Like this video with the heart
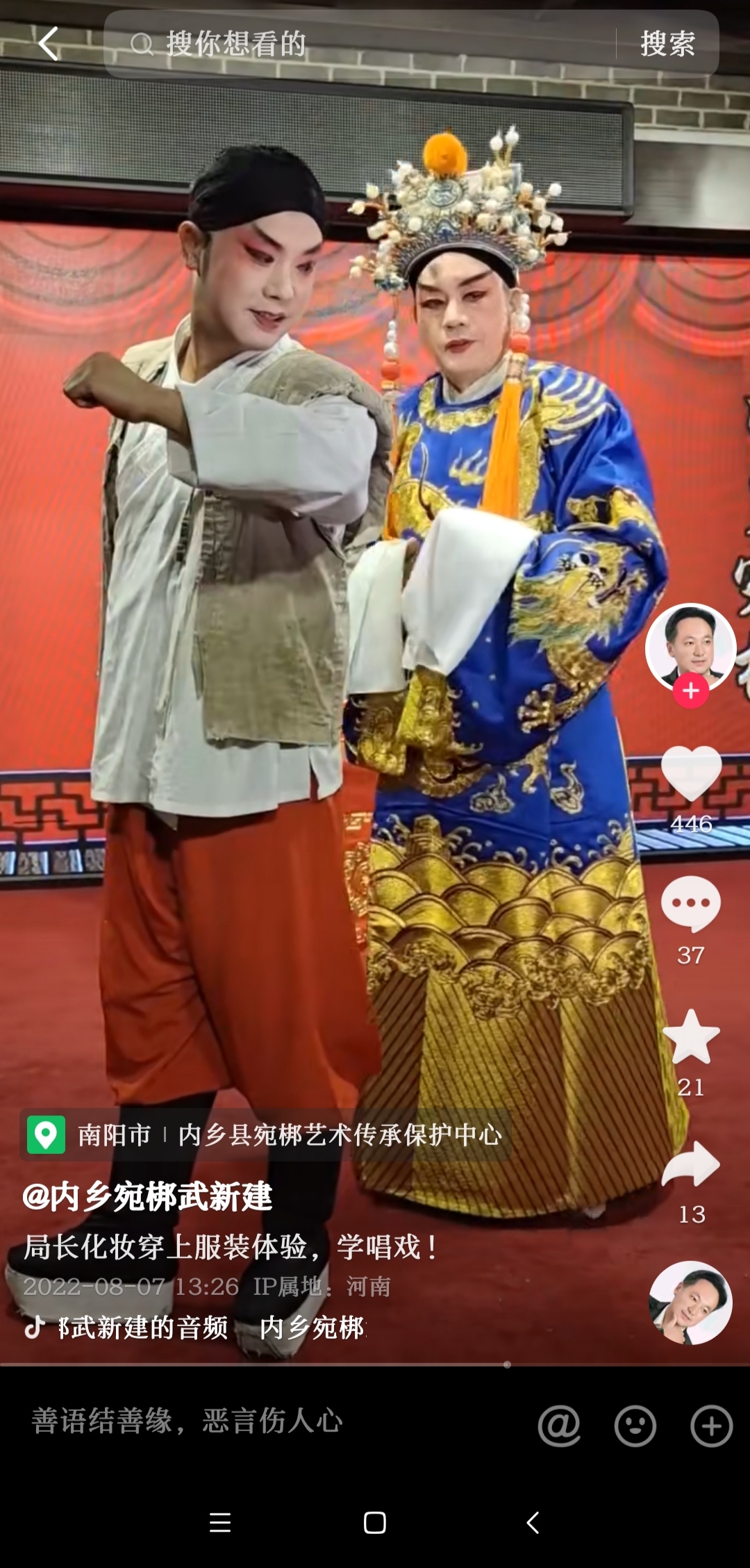 pos(691,773)
